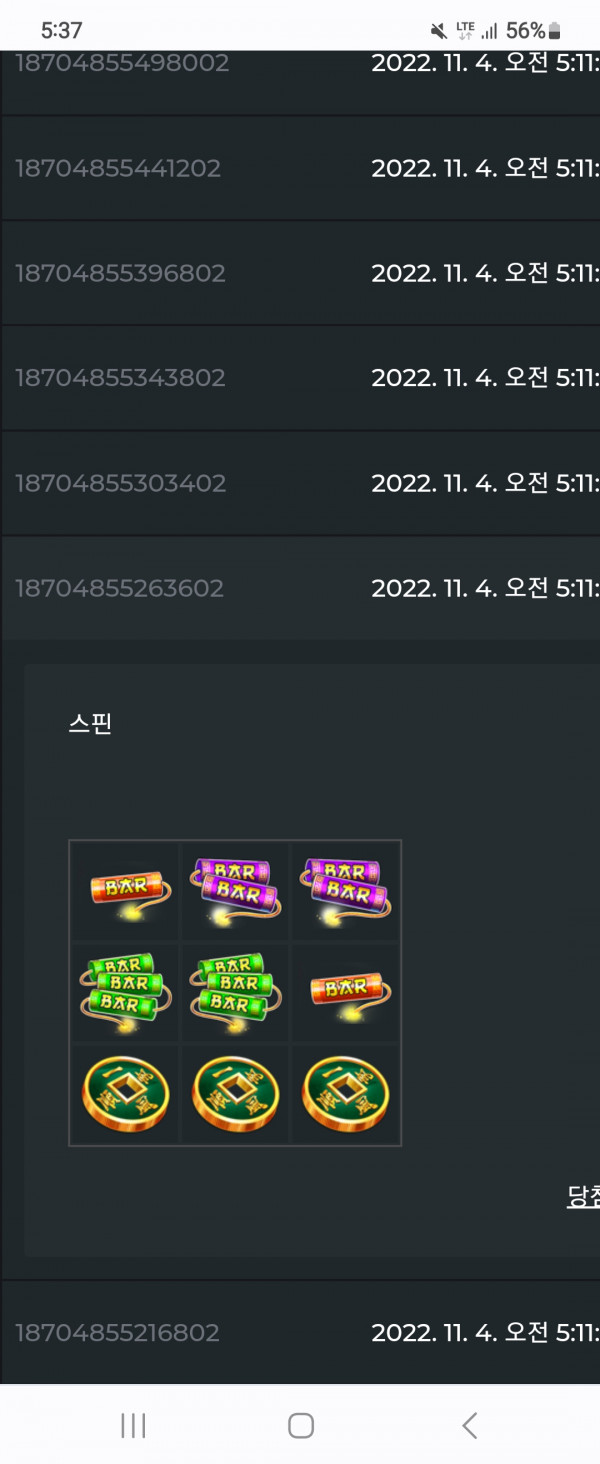Open details for round 18704855396802
600x1464 pixels.
pyautogui.click(x=120, y=273)
